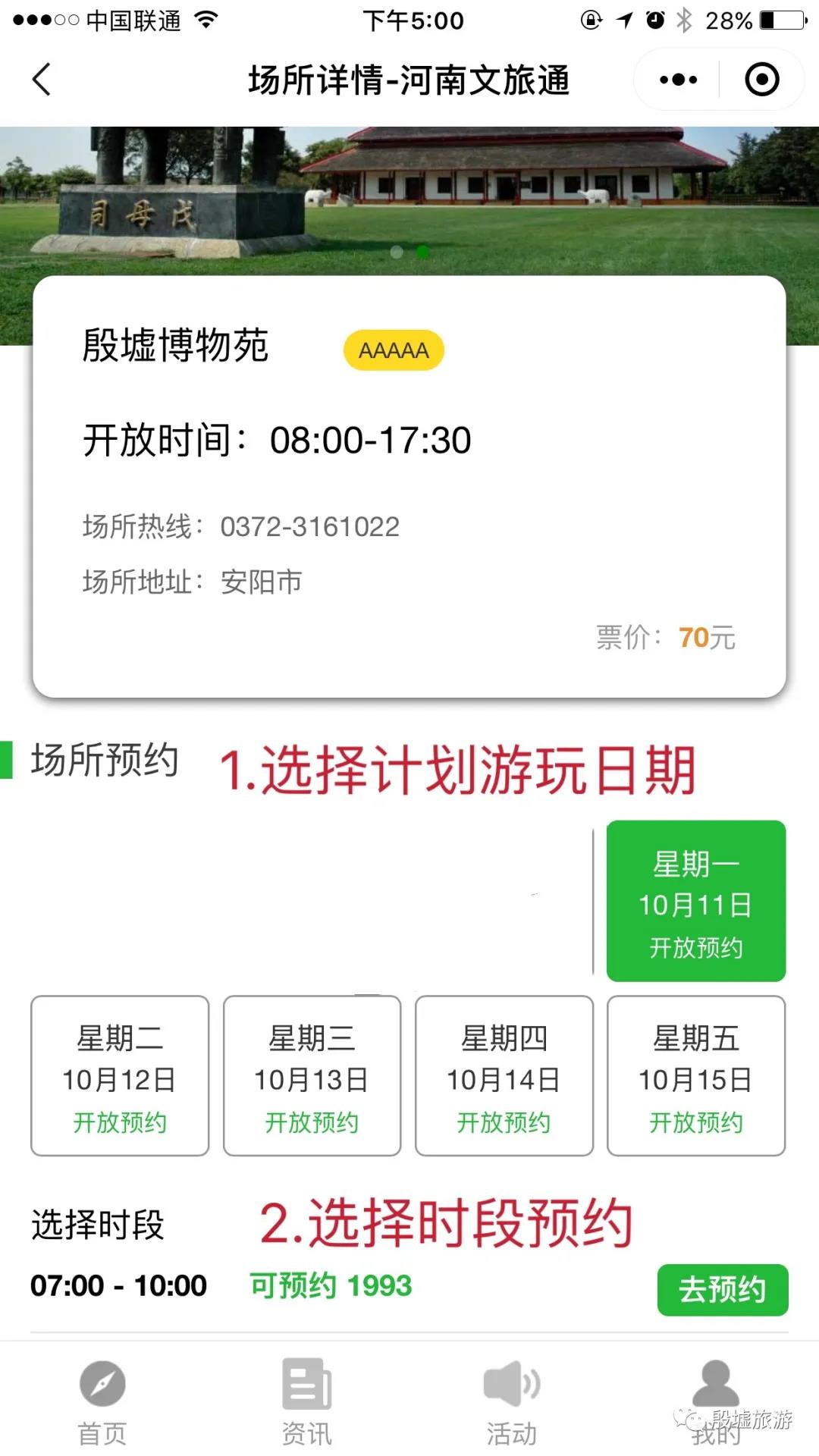The image size is (819, 1456).
Task: Call the venue hotline 0372-3161022
Action: (309, 526)
